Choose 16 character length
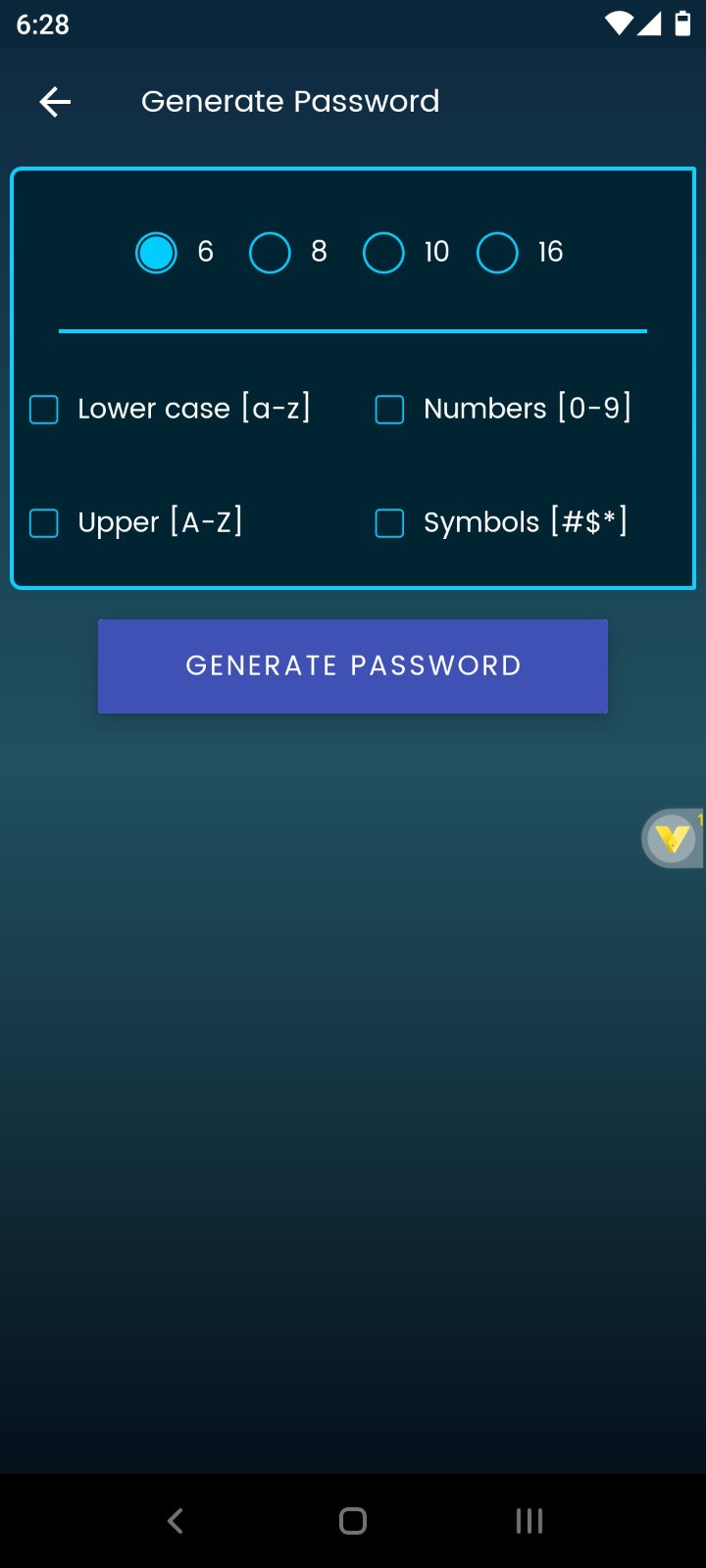Screen dimensions: 706x1568 coord(497,253)
